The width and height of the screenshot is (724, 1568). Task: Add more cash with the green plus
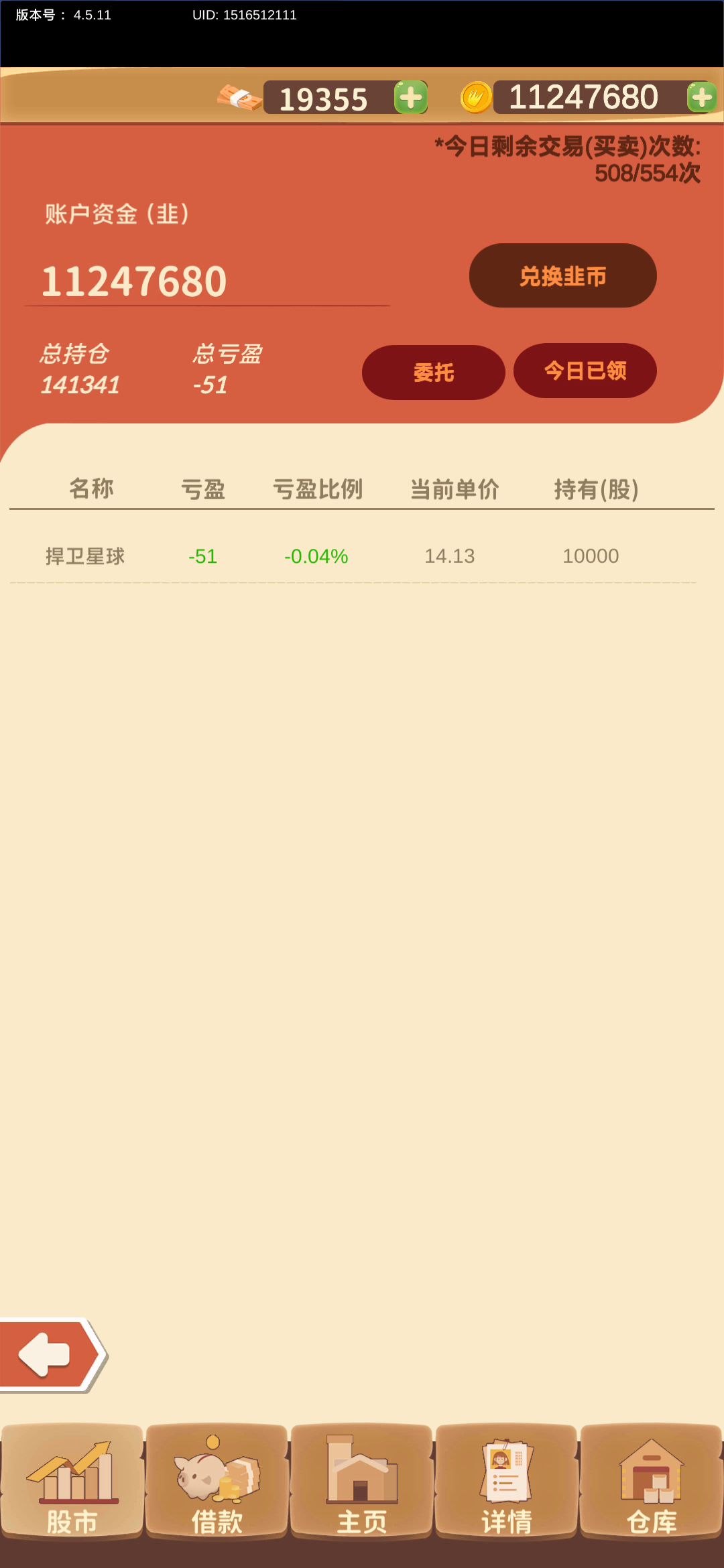coord(410,98)
